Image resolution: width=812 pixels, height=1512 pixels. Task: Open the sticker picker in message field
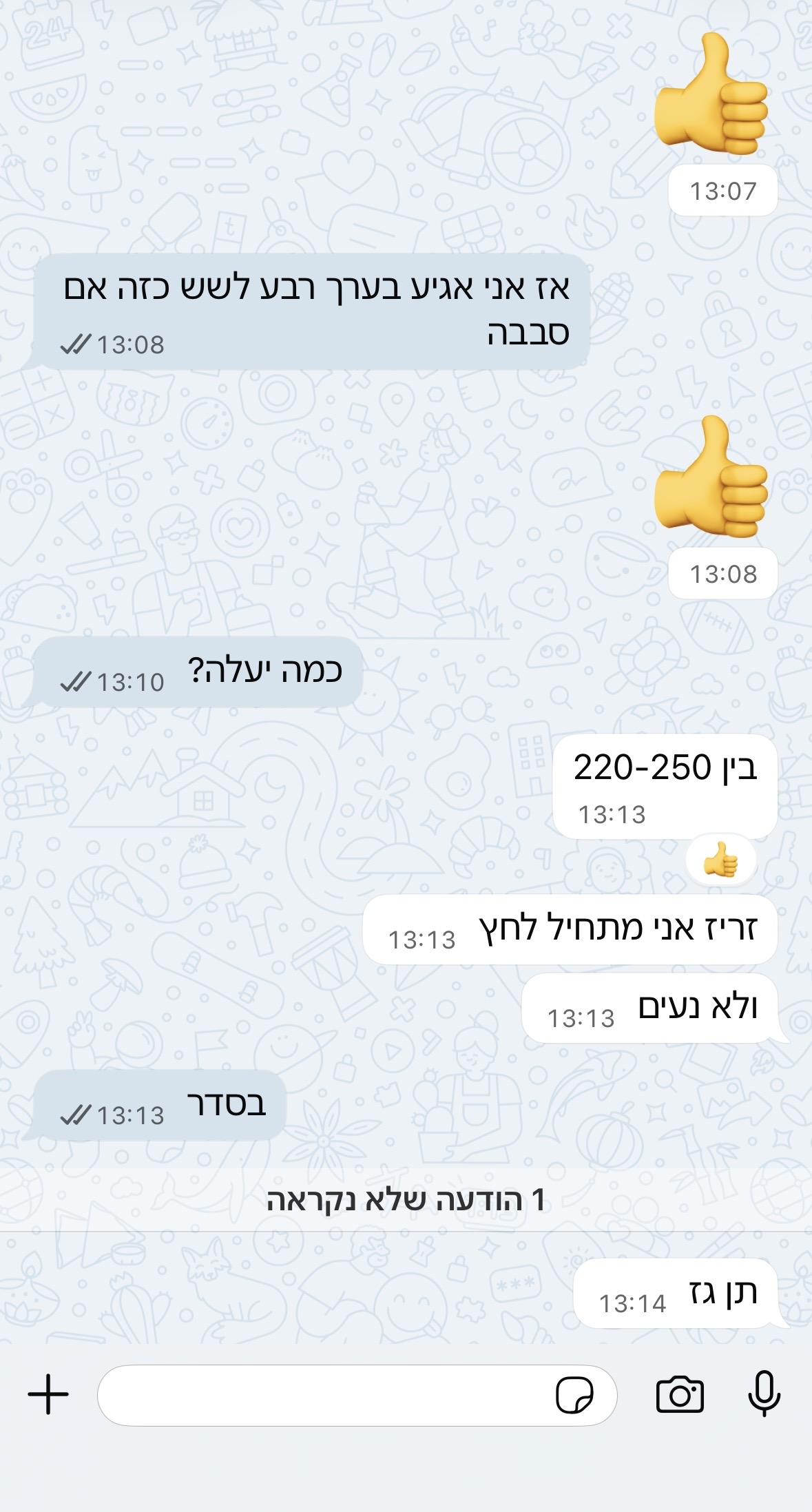(x=574, y=1396)
